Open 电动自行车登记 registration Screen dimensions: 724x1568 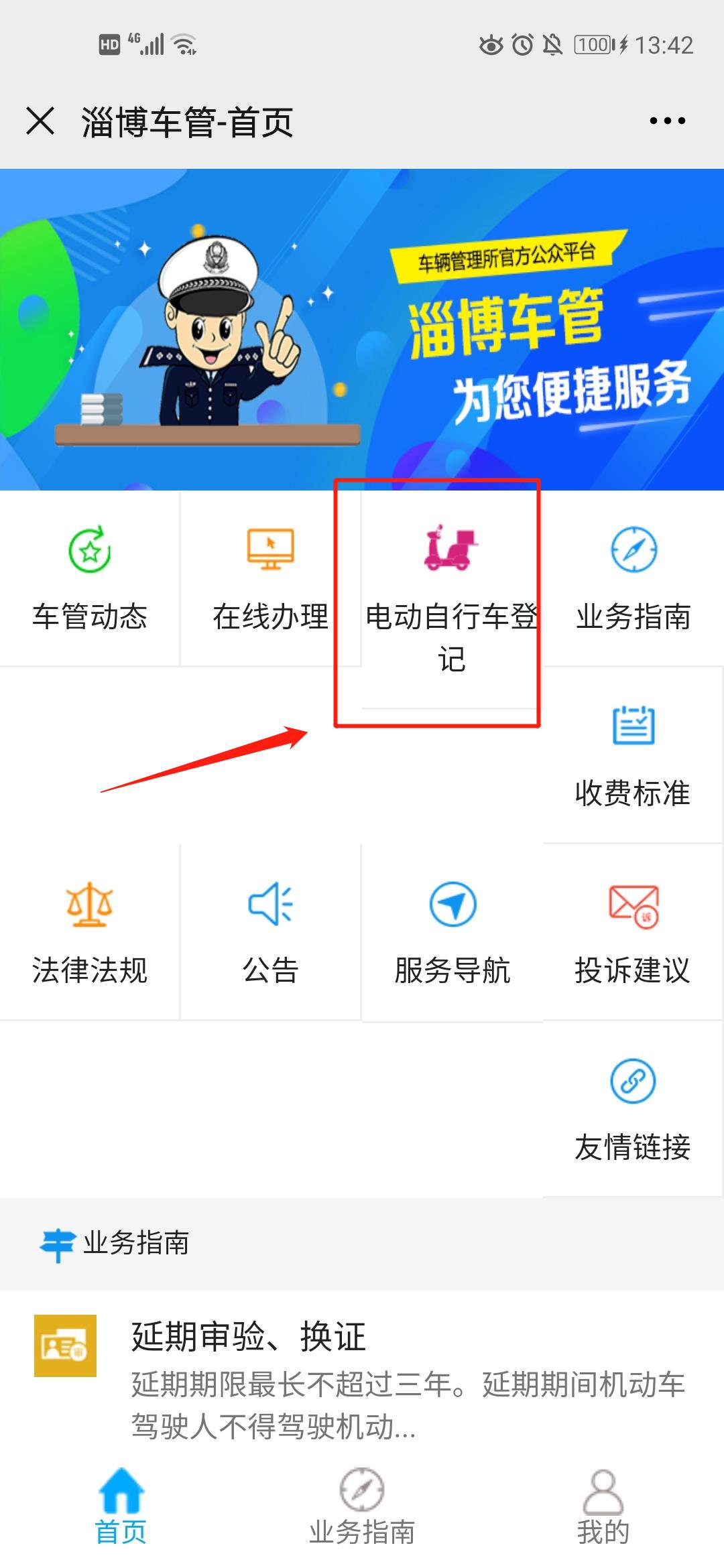pos(451,596)
